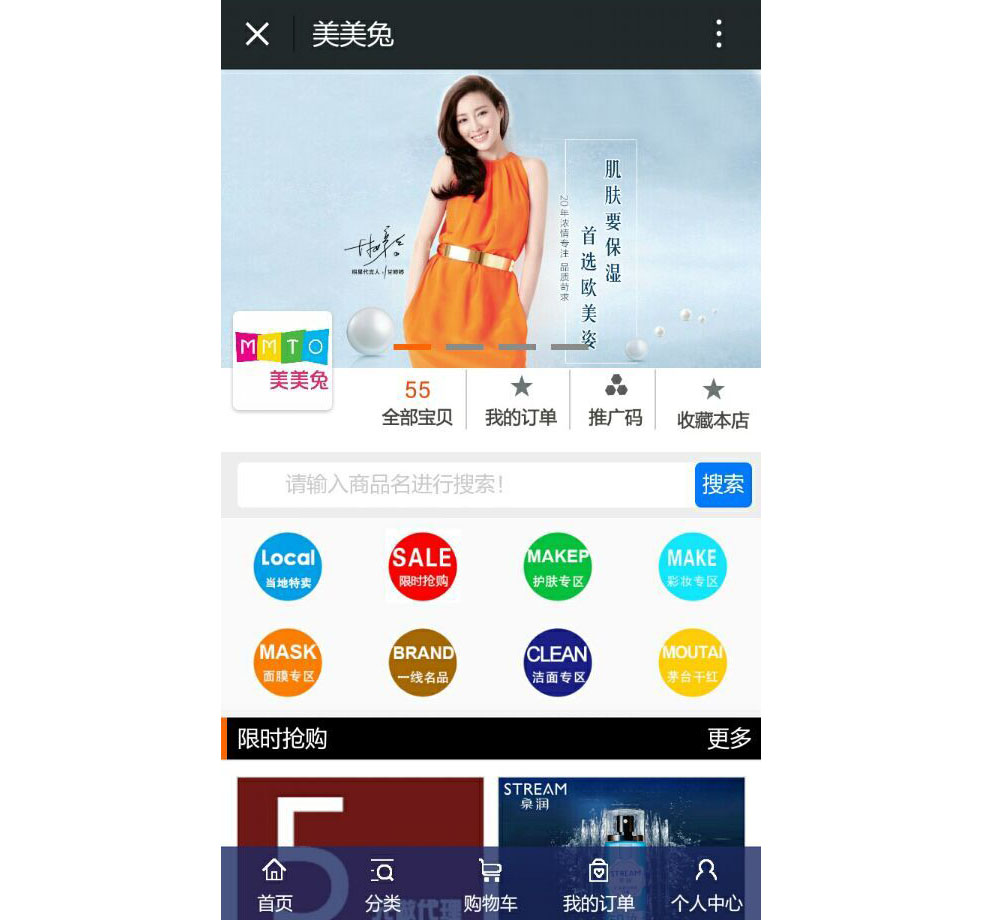
Task: Focus the product name search field
Action: pyautogui.click(x=465, y=485)
